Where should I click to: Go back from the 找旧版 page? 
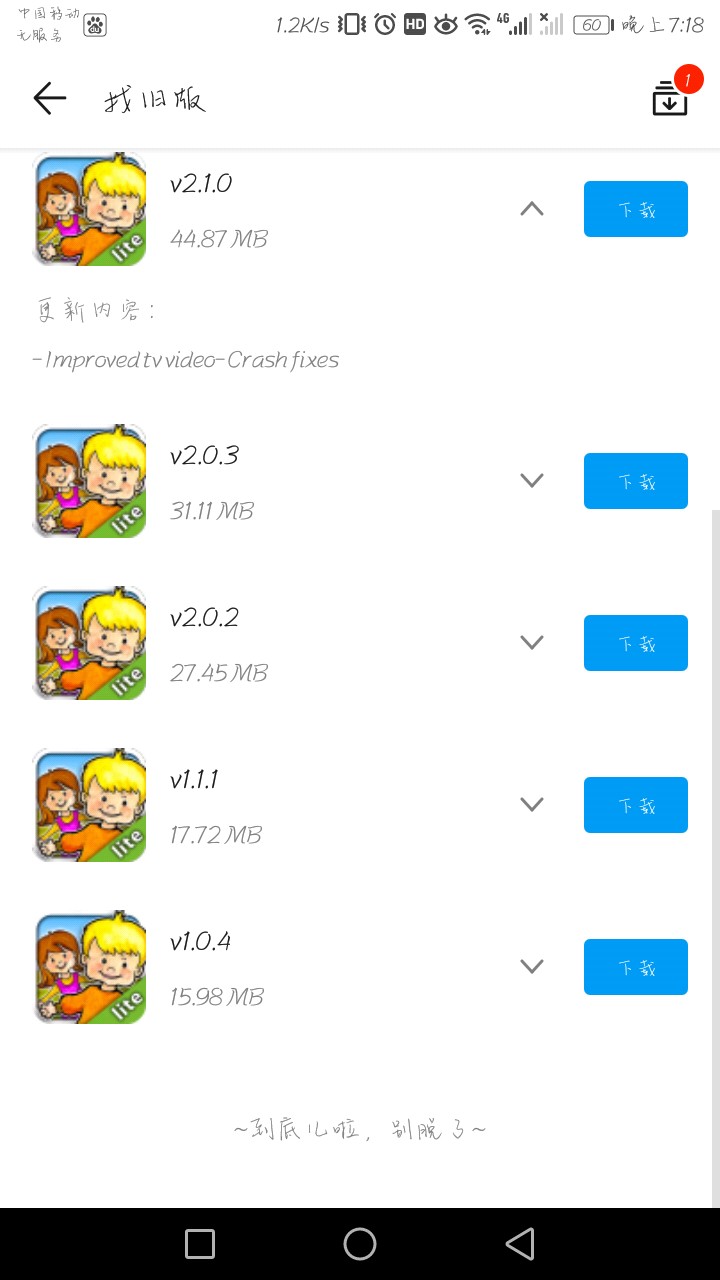coord(49,98)
